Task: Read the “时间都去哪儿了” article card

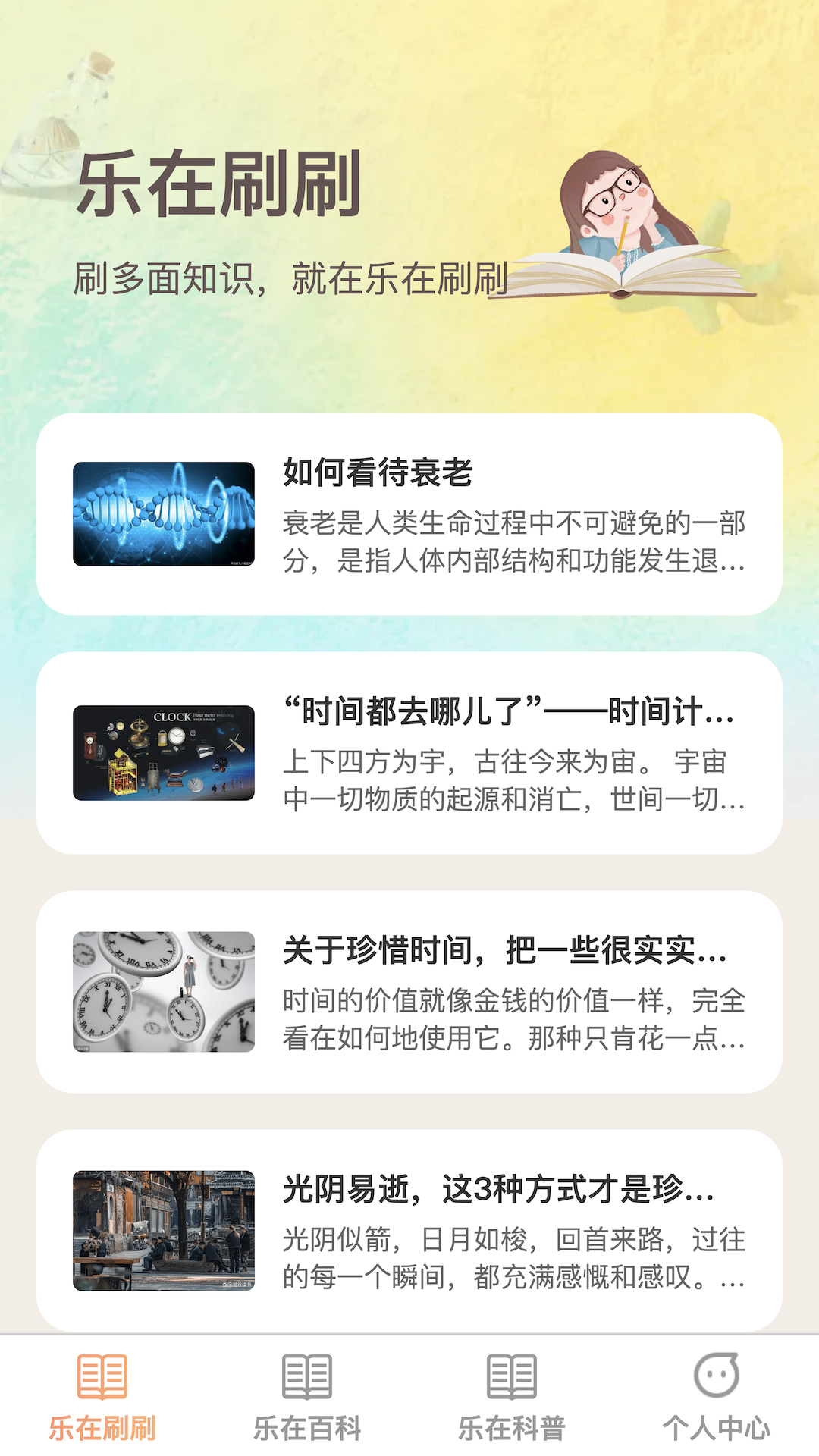Action: coord(409,753)
